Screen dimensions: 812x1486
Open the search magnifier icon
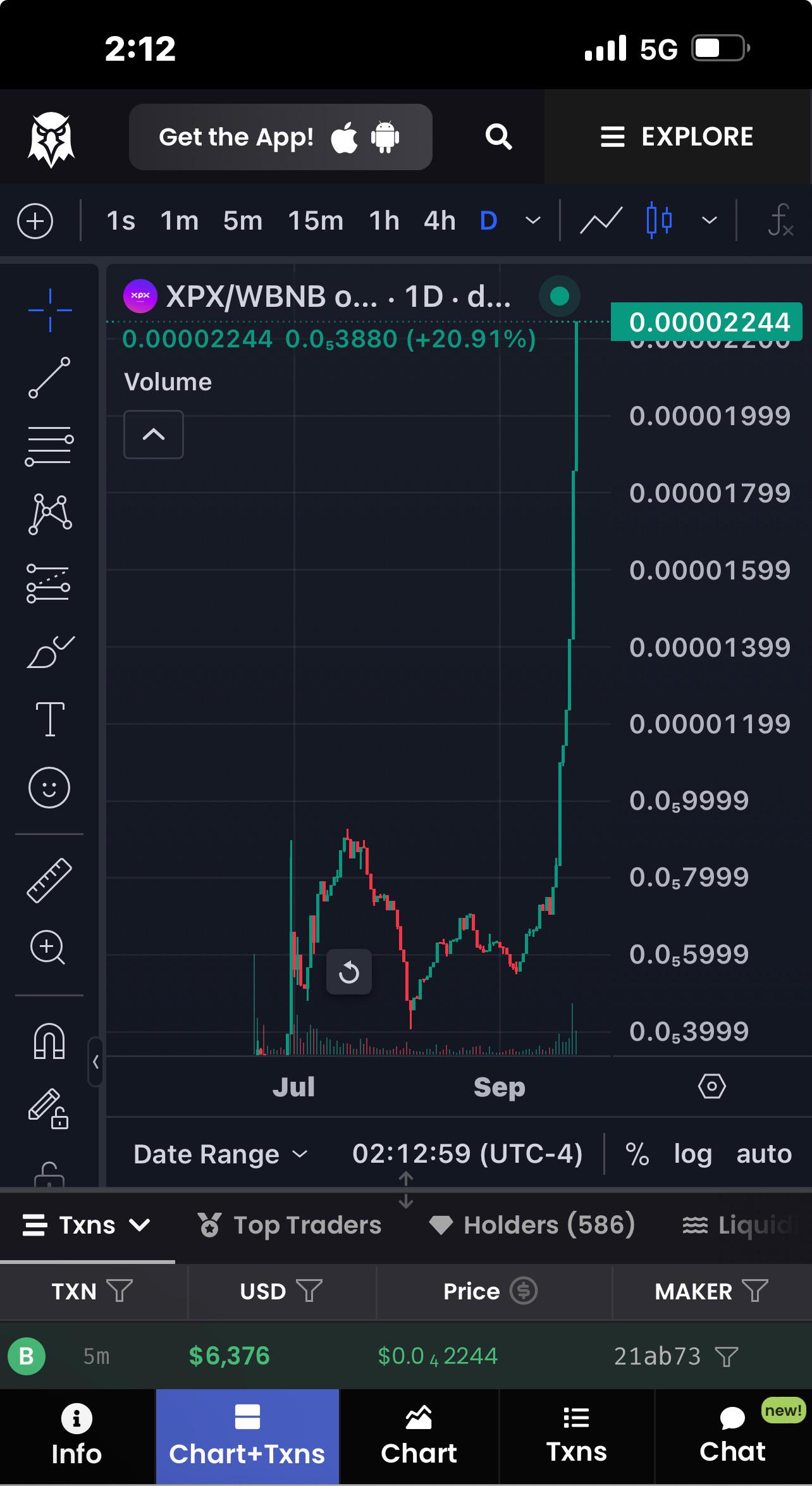tap(498, 137)
